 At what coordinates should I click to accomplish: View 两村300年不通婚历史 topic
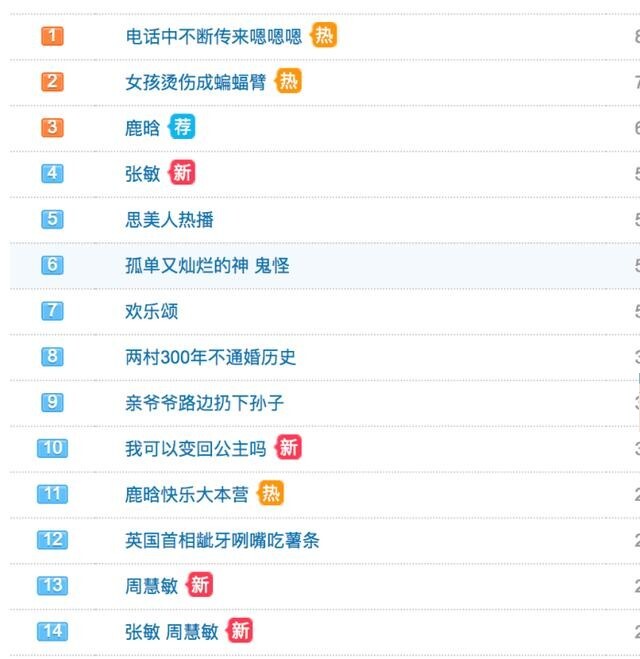click(210, 357)
